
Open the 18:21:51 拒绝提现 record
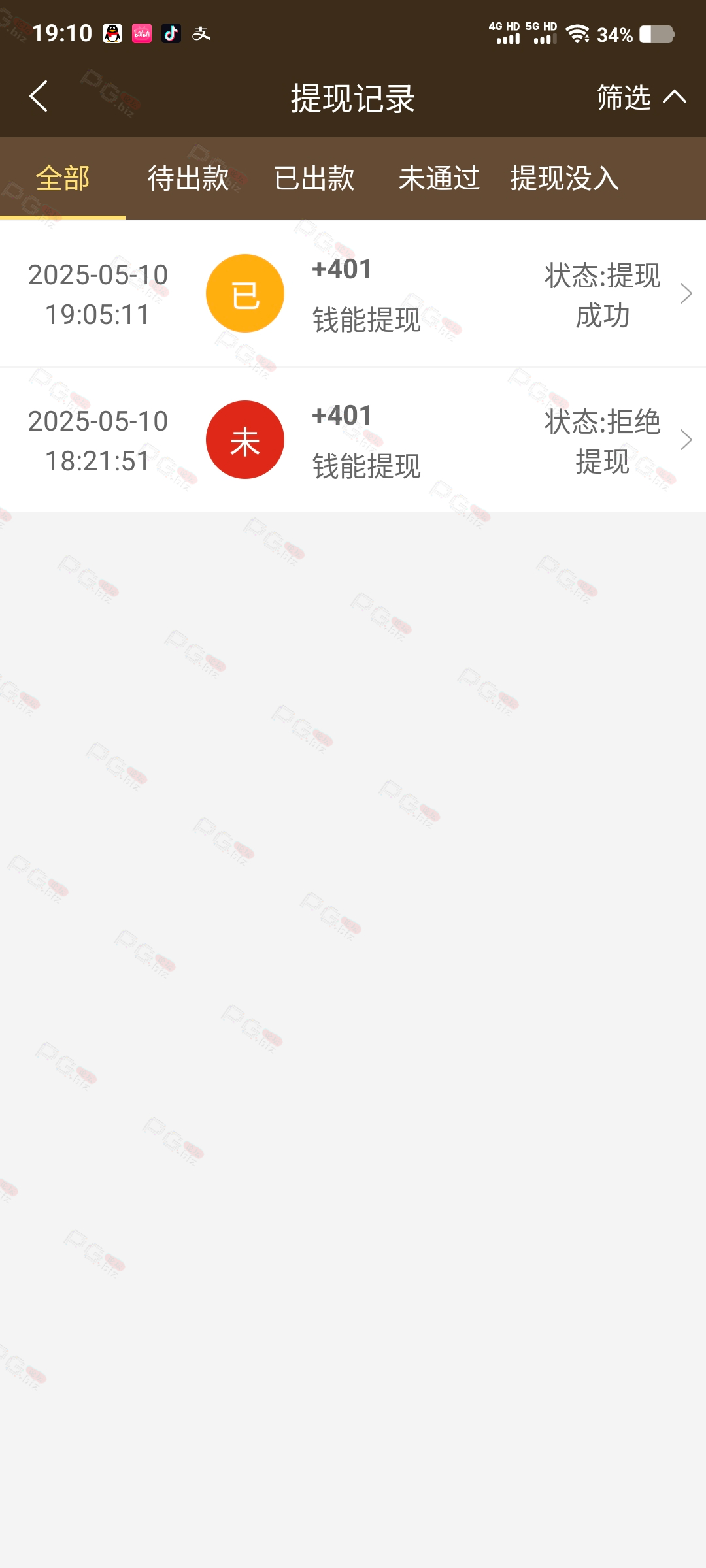353,440
